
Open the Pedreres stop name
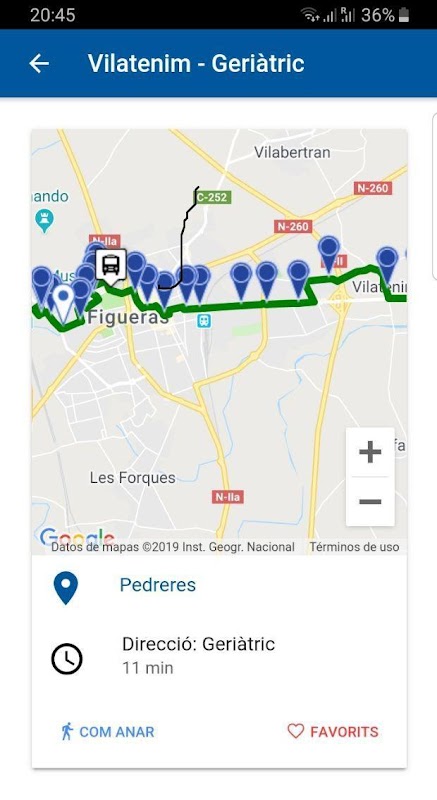pos(158,585)
